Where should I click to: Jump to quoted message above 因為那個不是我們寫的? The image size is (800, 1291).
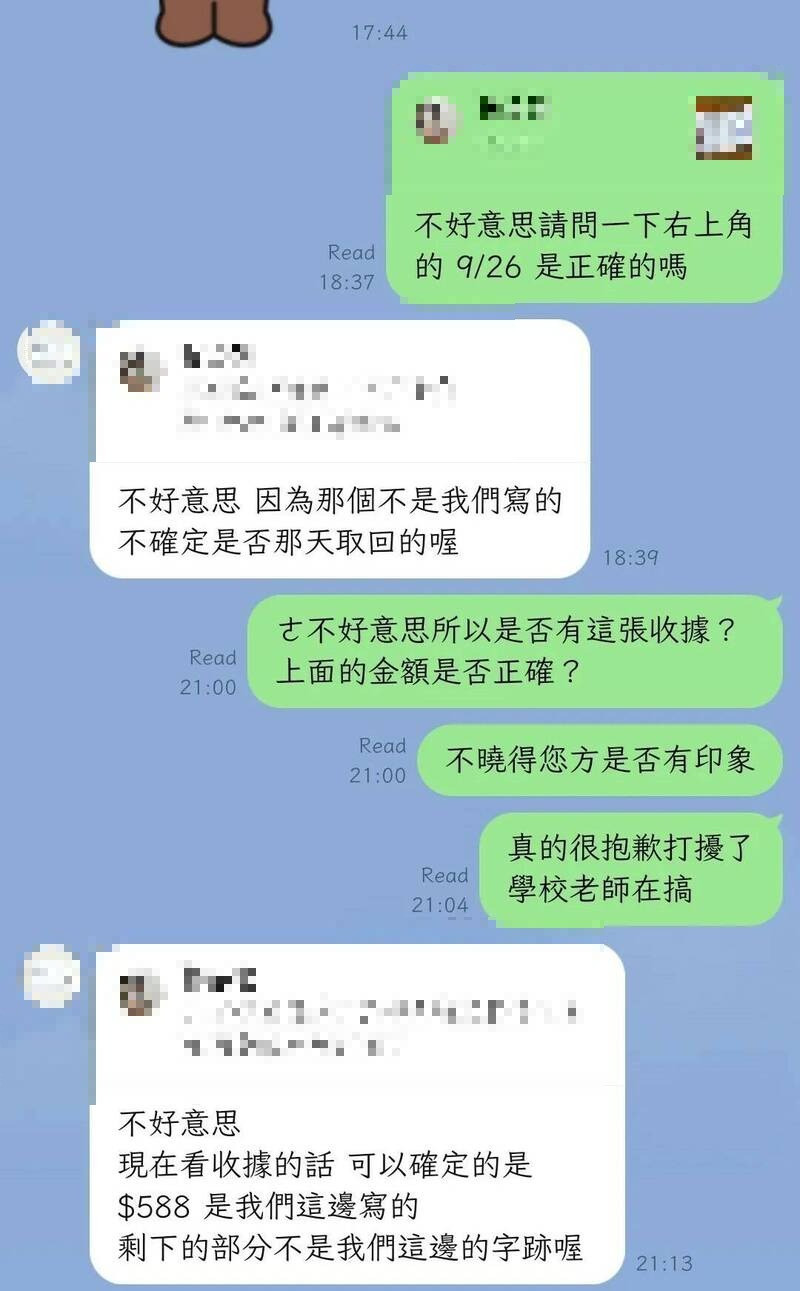pos(338,391)
